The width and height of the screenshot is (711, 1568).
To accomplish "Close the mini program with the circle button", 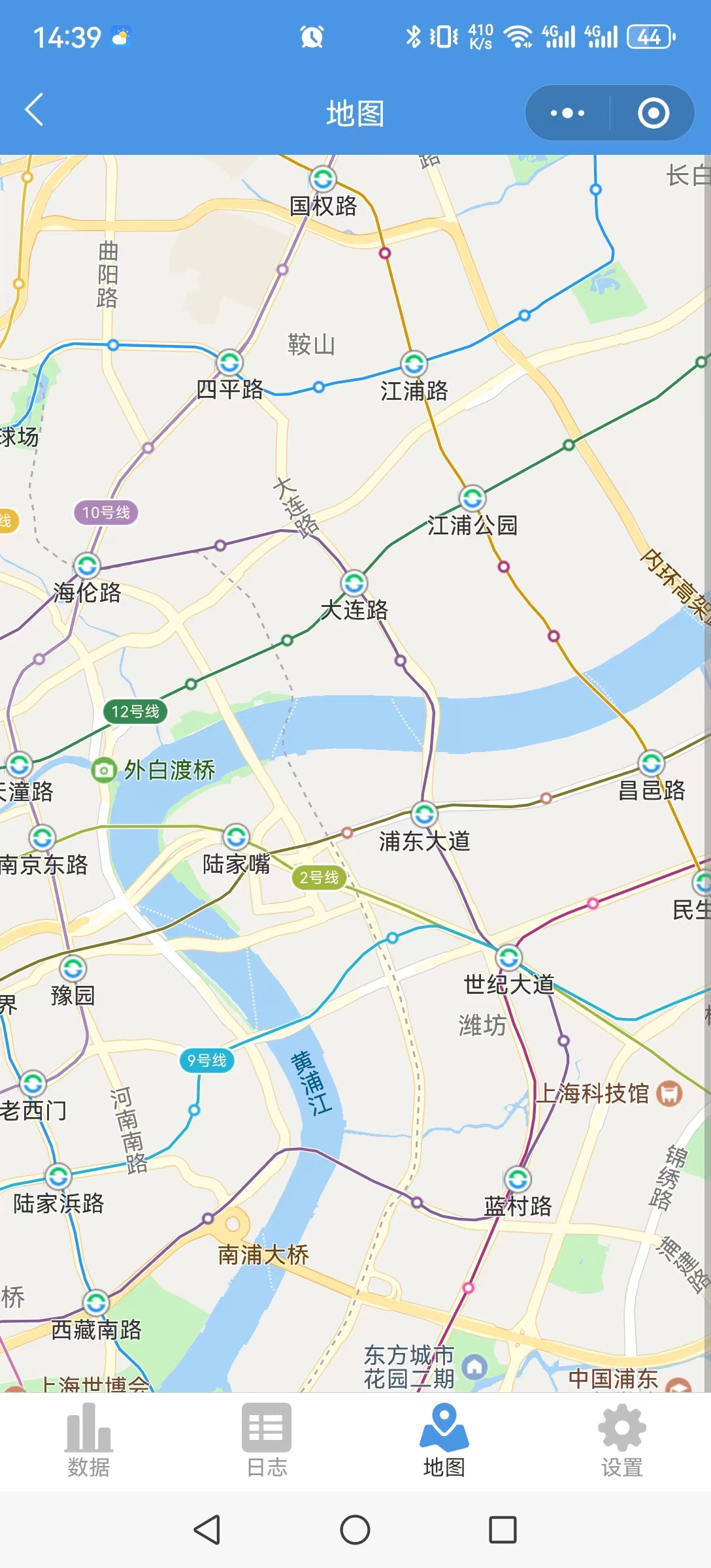I will click(653, 113).
